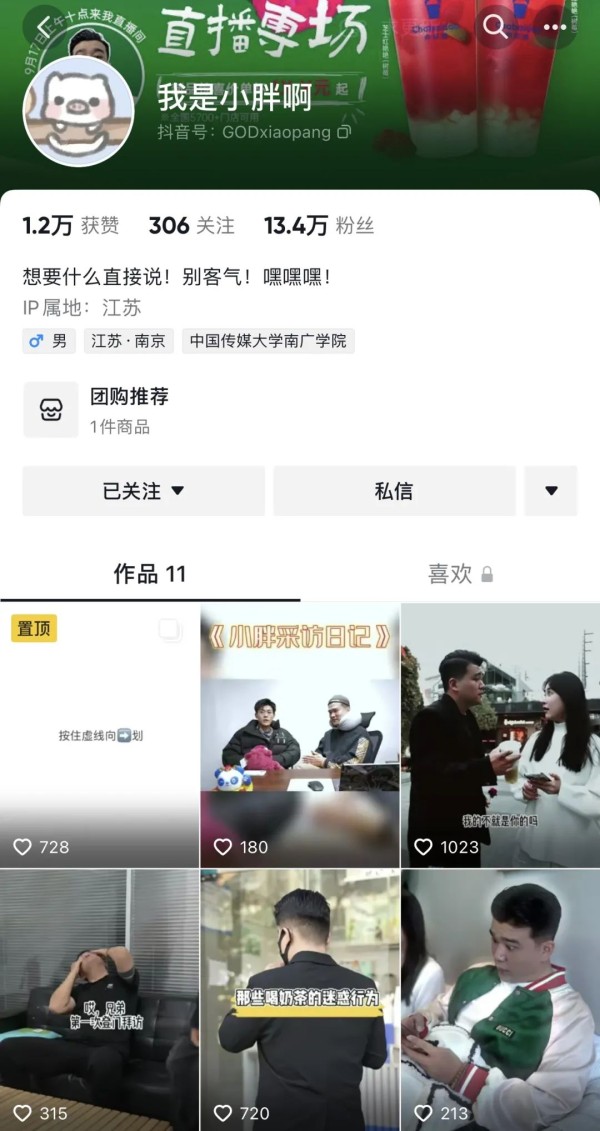600x1131 pixels.
Task: Open the pinned 置顶 video with 728 likes
Action: click(x=99, y=735)
